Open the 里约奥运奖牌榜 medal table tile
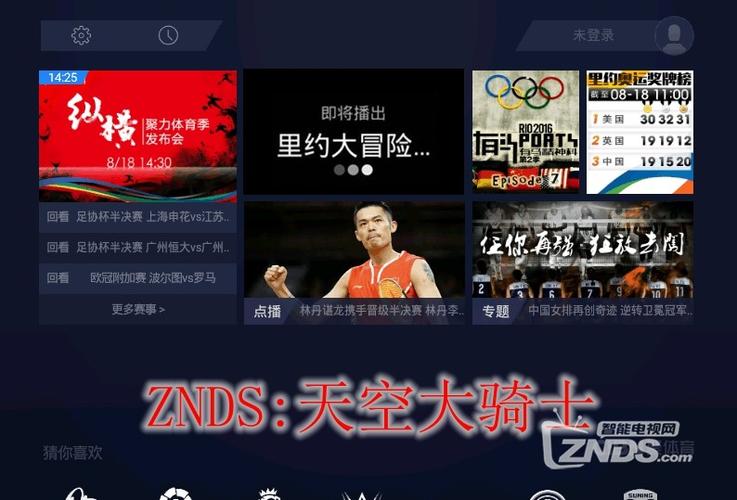737x500 pixels. (639, 131)
